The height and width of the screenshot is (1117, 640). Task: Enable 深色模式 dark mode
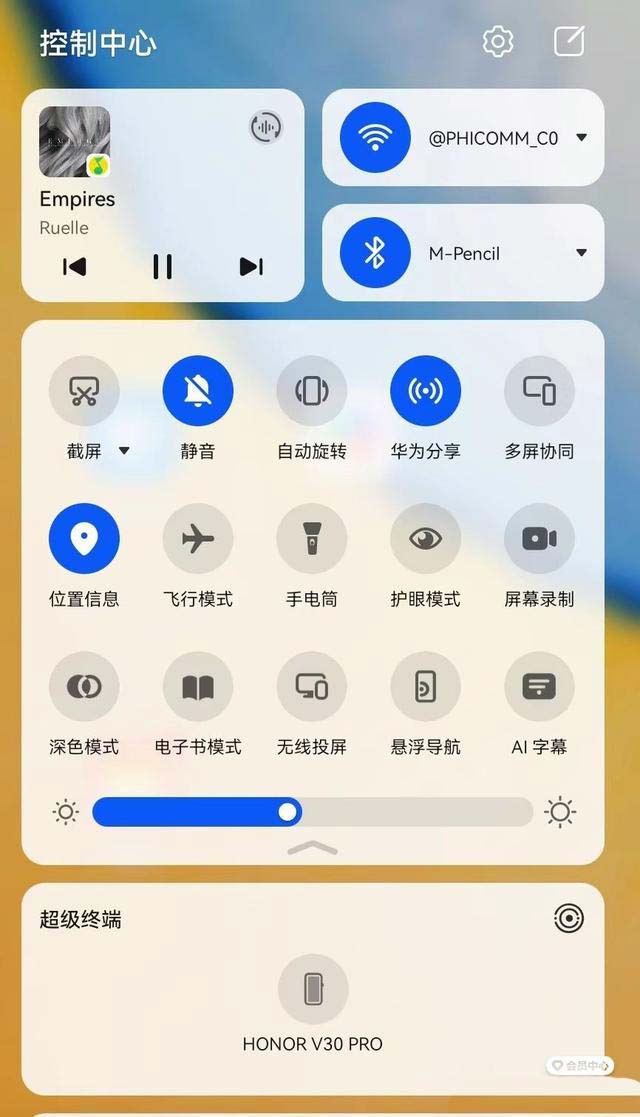[x=84, y=686]
